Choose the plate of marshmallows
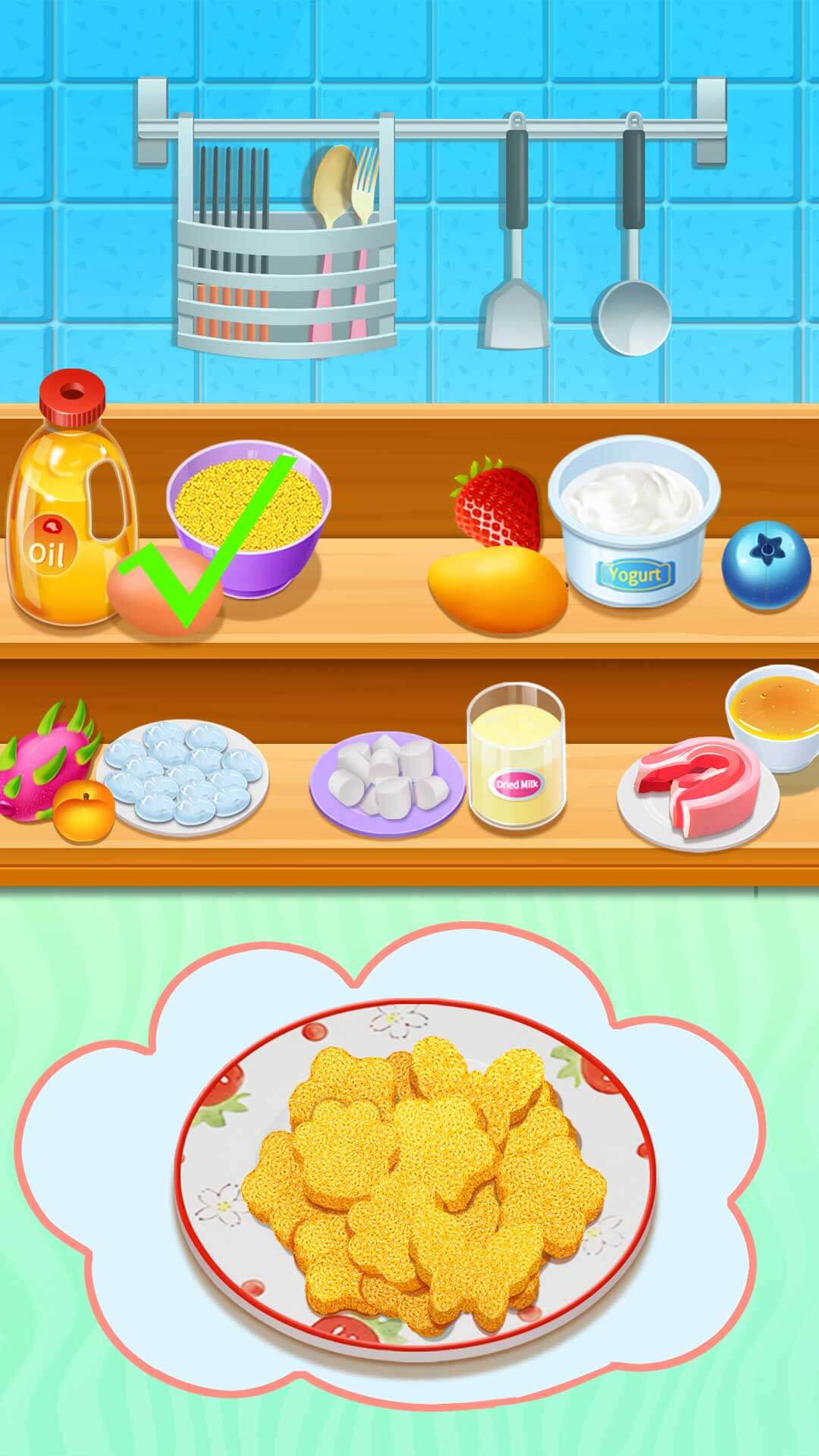 (387, 781)
